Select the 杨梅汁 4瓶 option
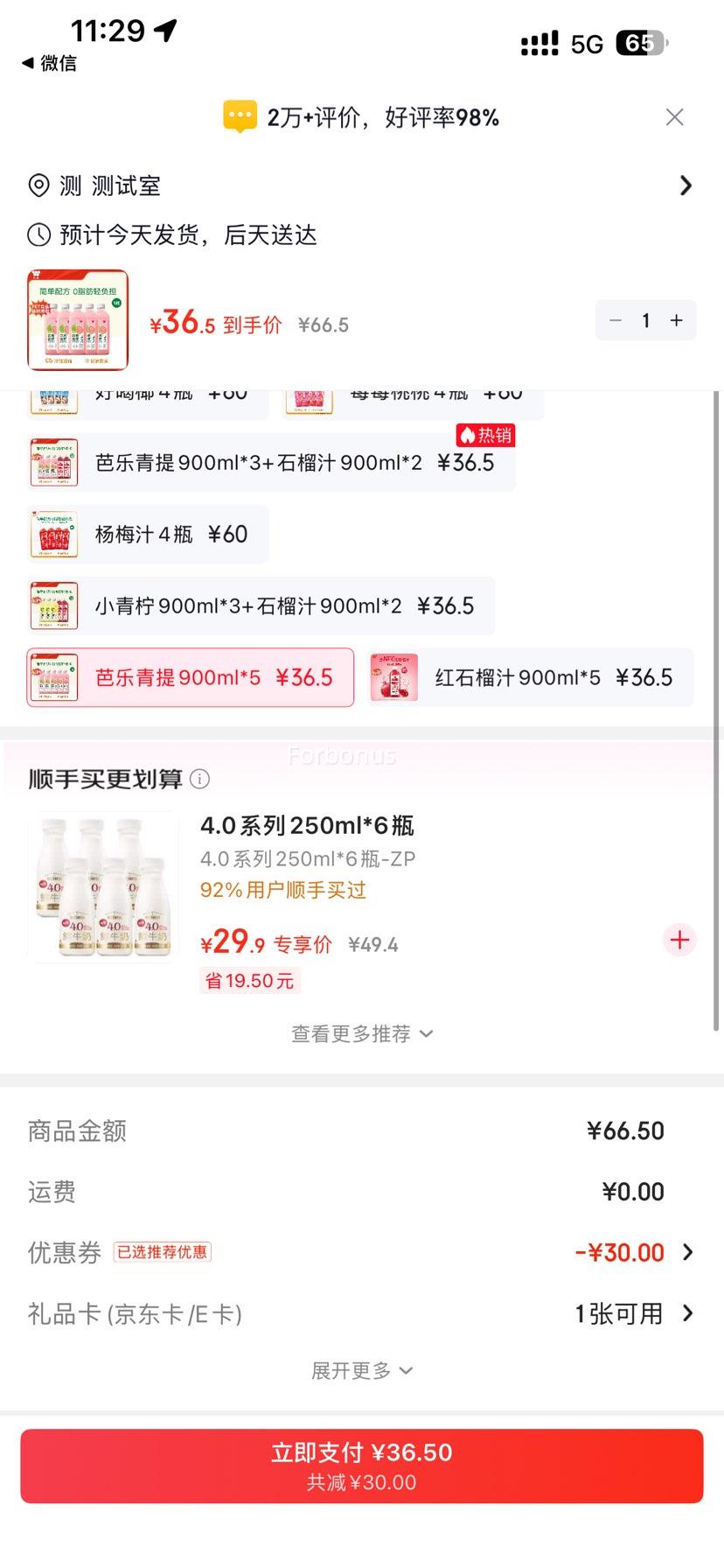This screenshot has height=1568, width=724. tap(147, 534)
